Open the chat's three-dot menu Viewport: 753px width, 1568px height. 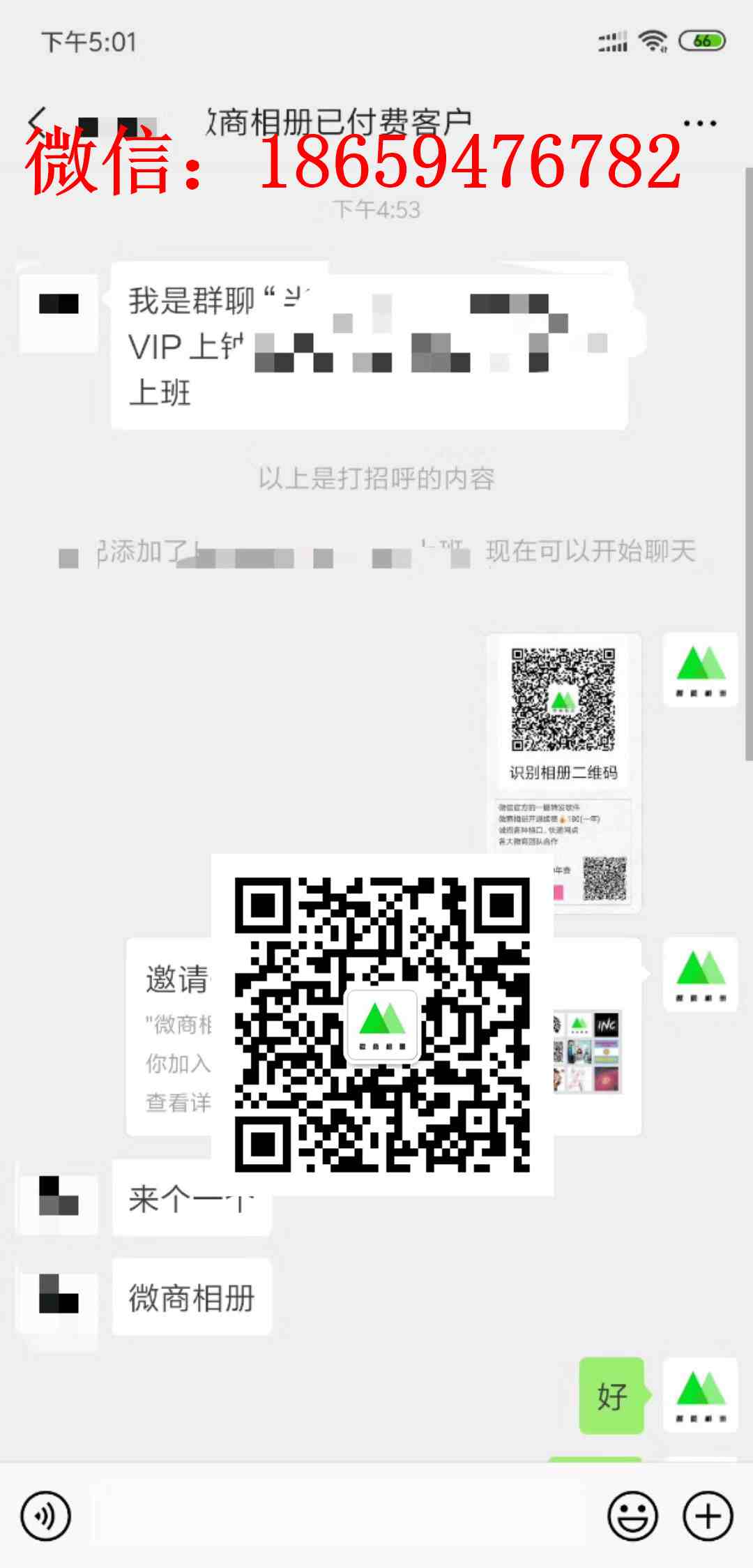pyautogui.click(x=699, y=124)
